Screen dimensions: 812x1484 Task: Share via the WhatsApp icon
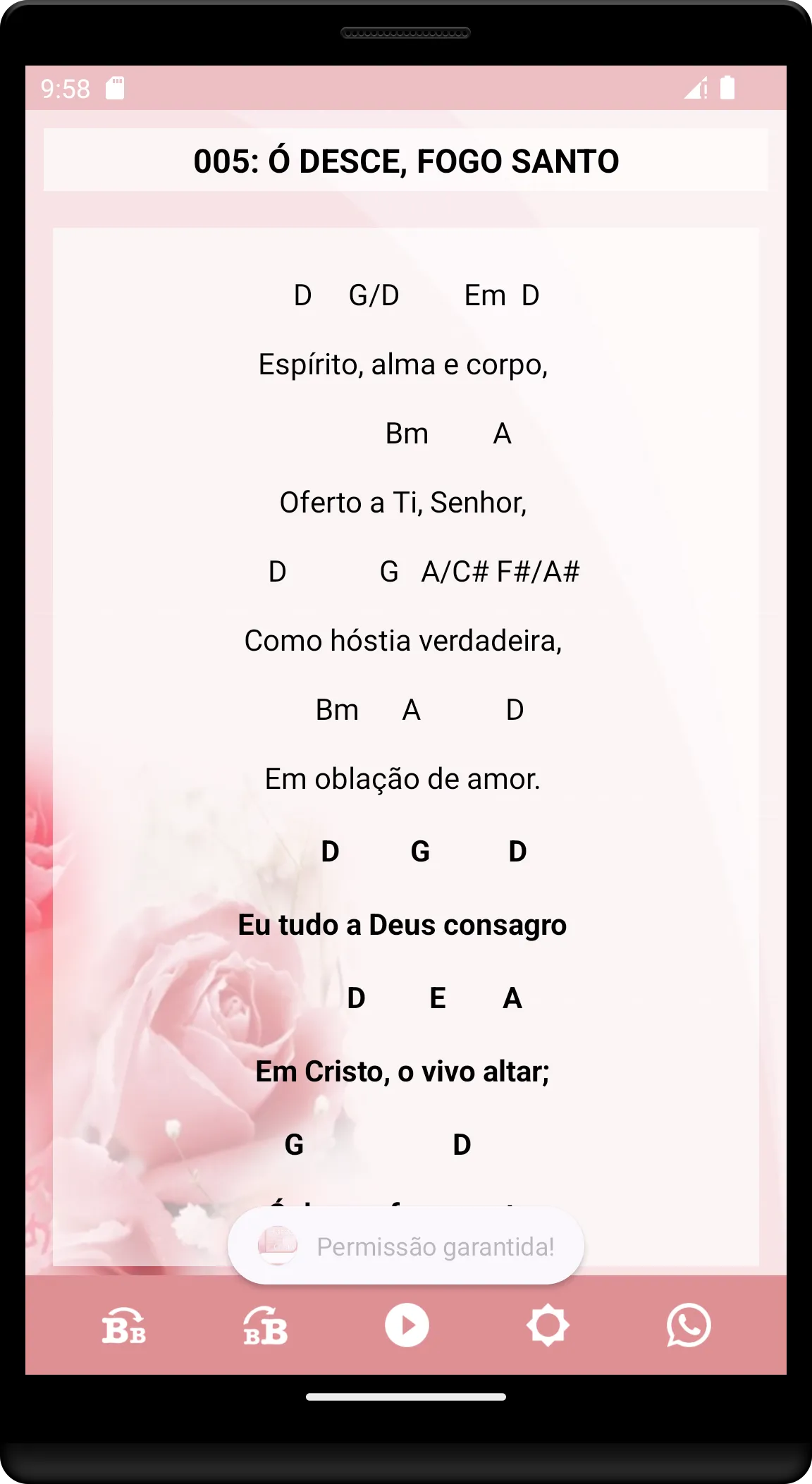(x=689, y=1325)
